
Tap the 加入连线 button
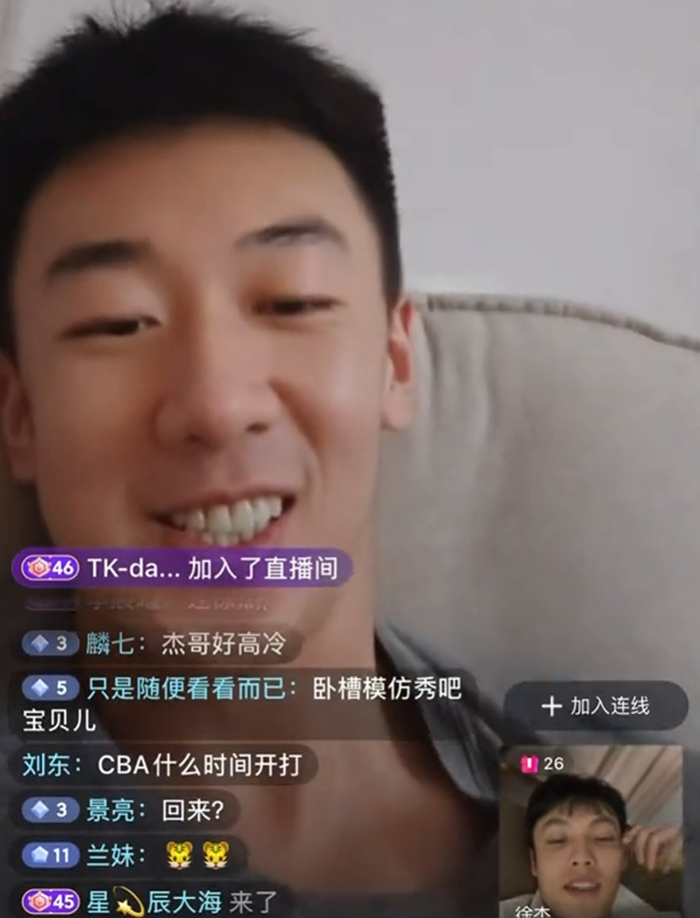pyautogui.click(x=596, y=705)
